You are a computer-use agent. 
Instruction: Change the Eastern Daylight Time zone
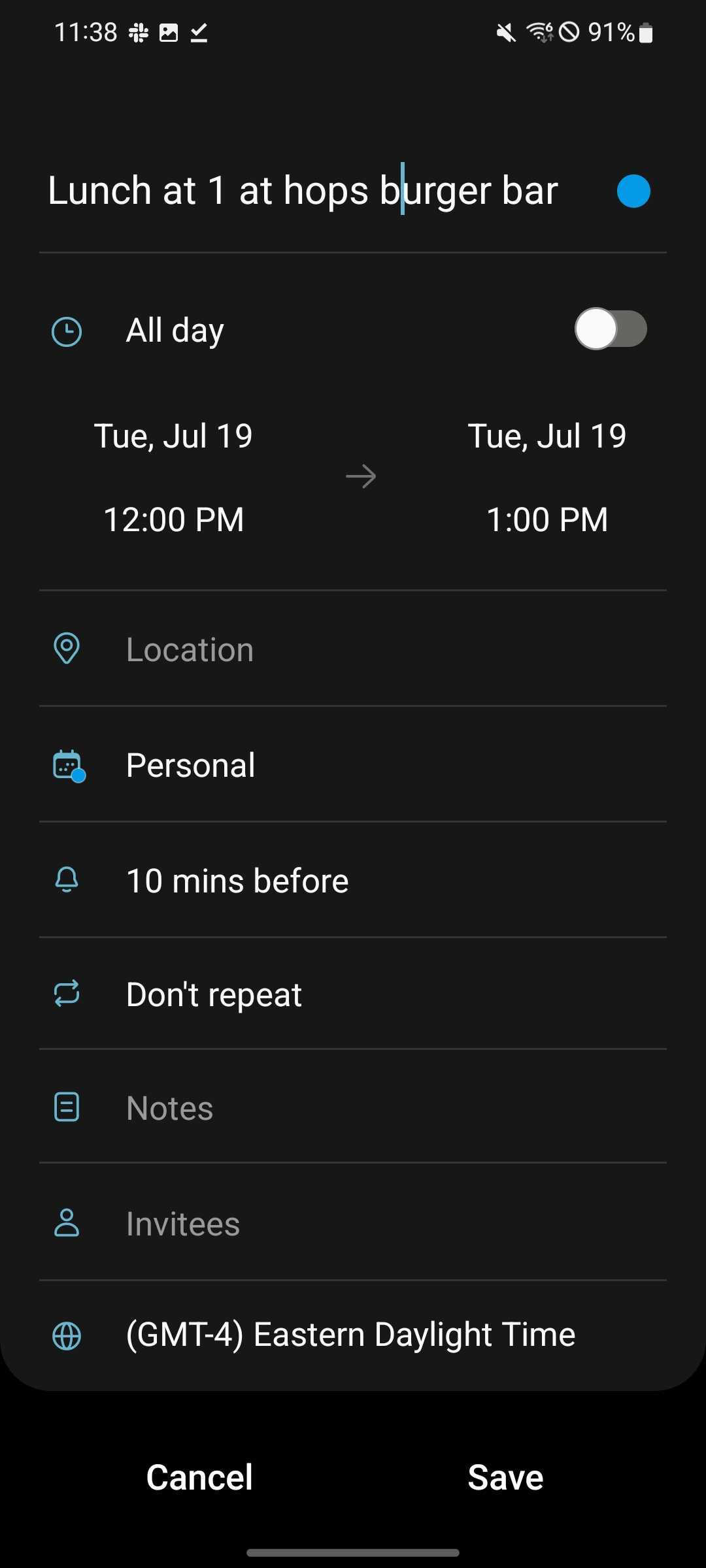pos(350,1334)
